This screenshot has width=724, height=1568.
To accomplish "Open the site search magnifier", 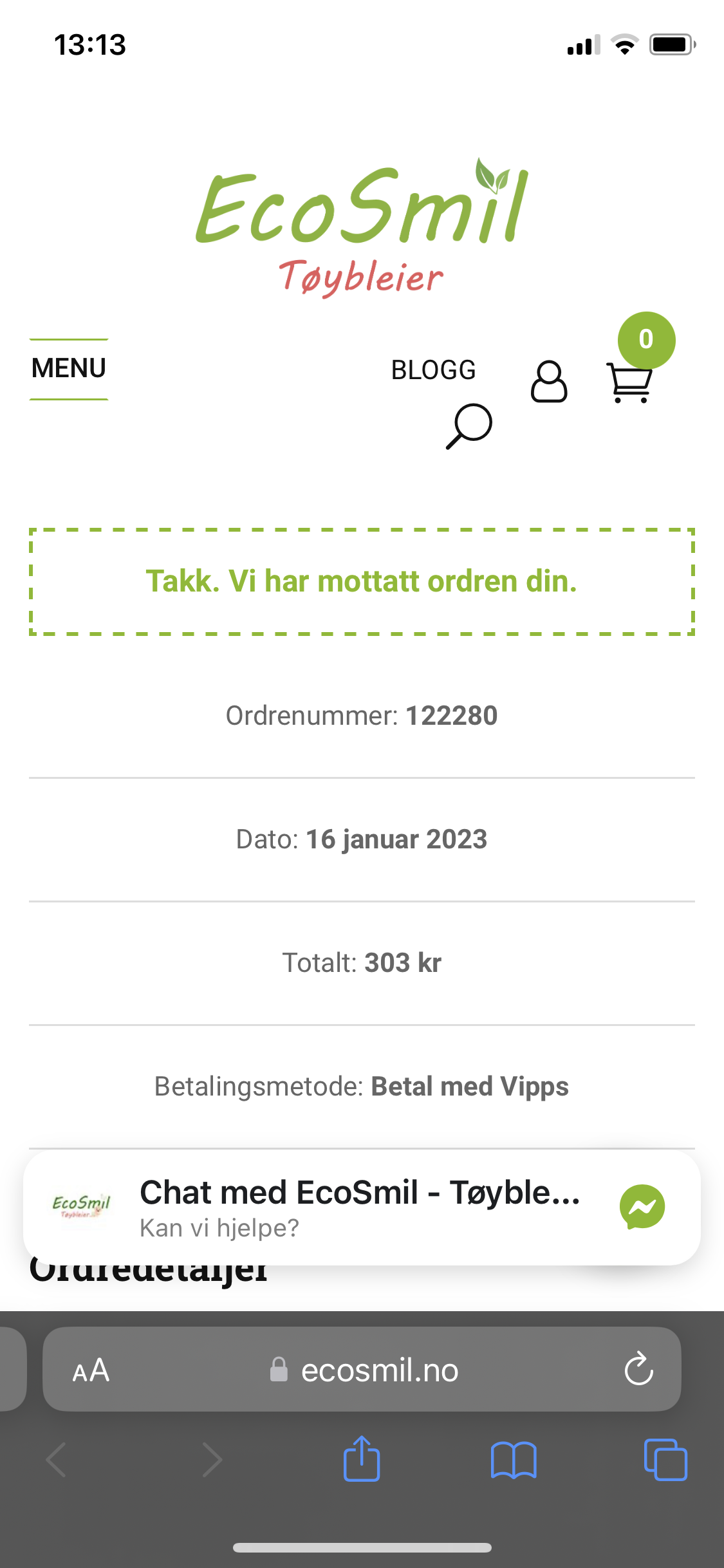I will click(469, 425).
